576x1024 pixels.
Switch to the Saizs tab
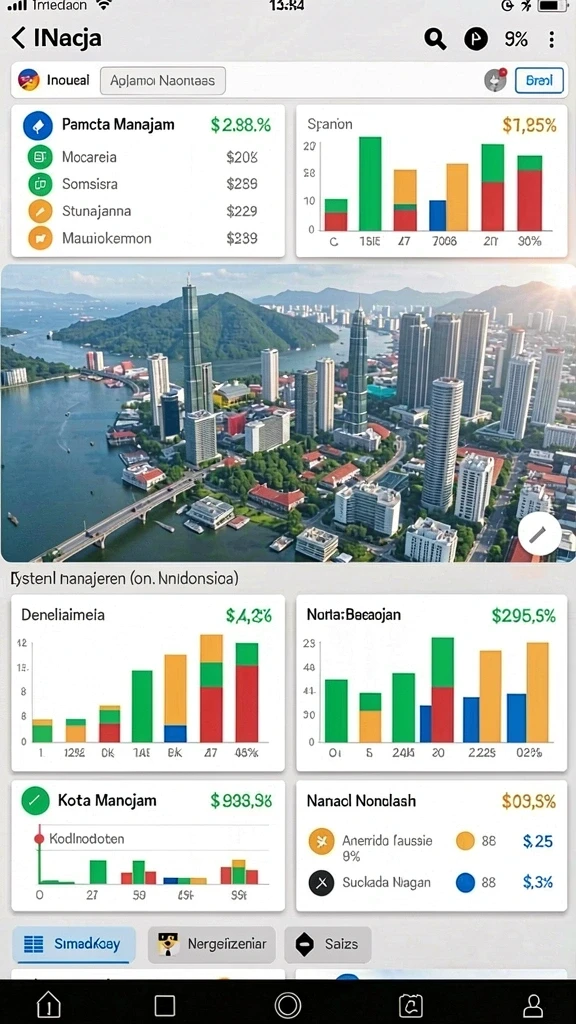328,944
